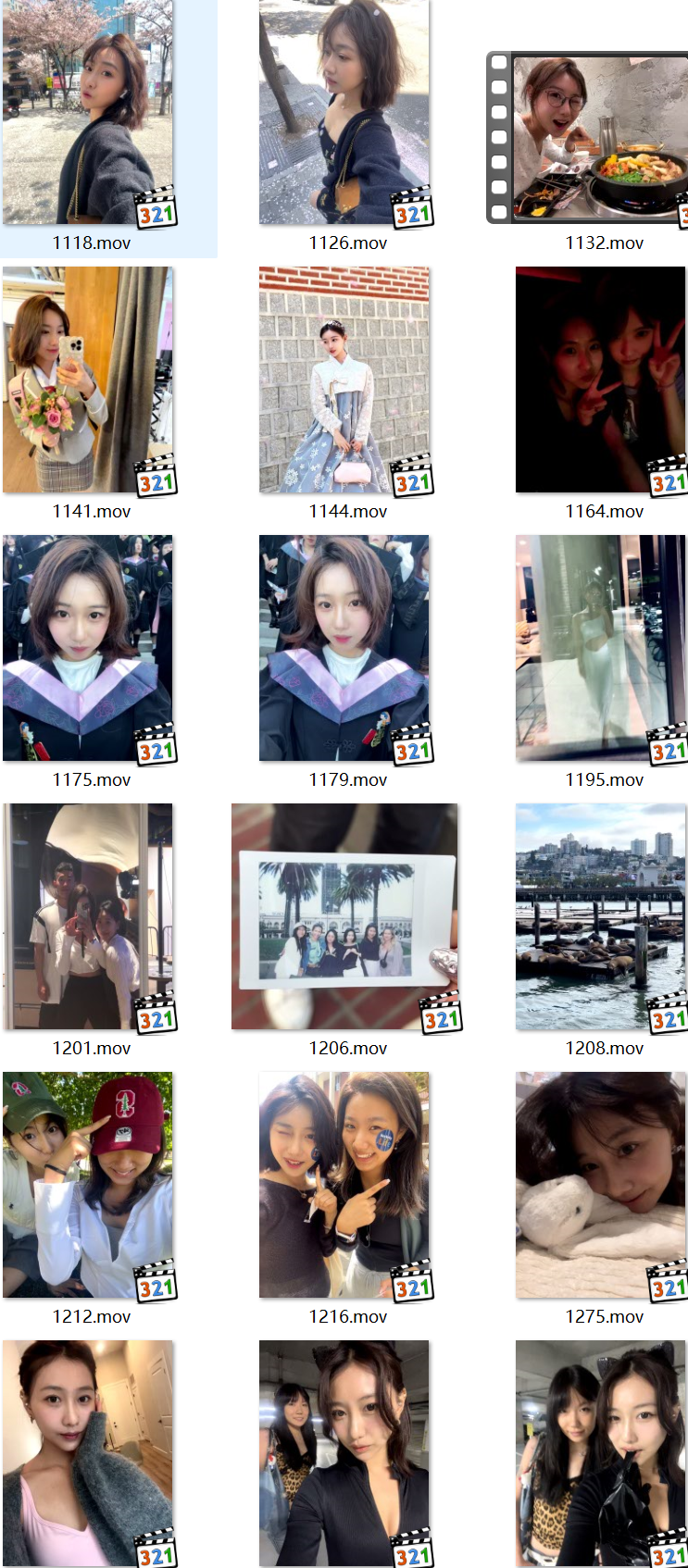Open the file 1216.mov
This screenshot has height=1568, width=688.
(344, 1185)
